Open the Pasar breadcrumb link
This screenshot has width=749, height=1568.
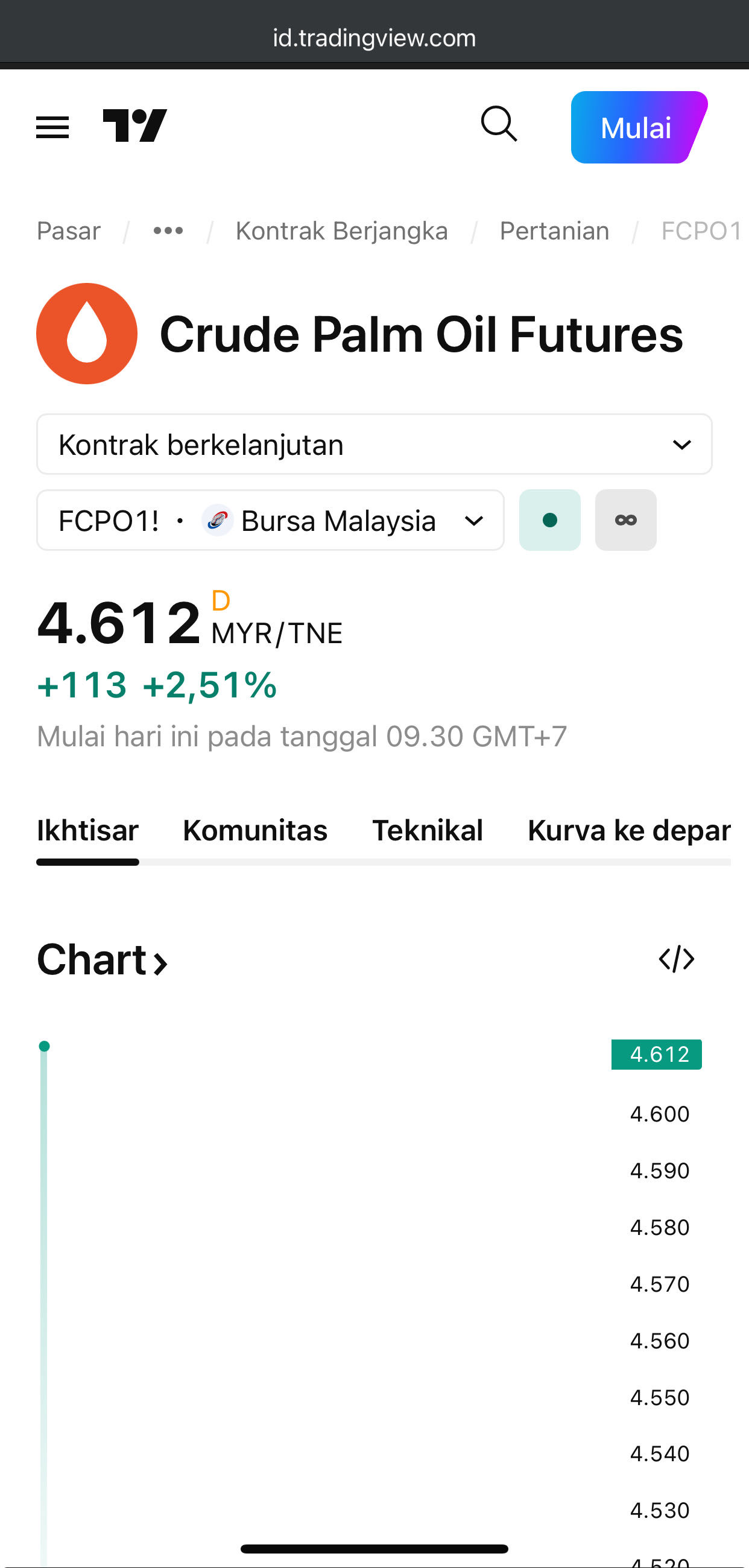pyautogui.click(x=69, y=231)
